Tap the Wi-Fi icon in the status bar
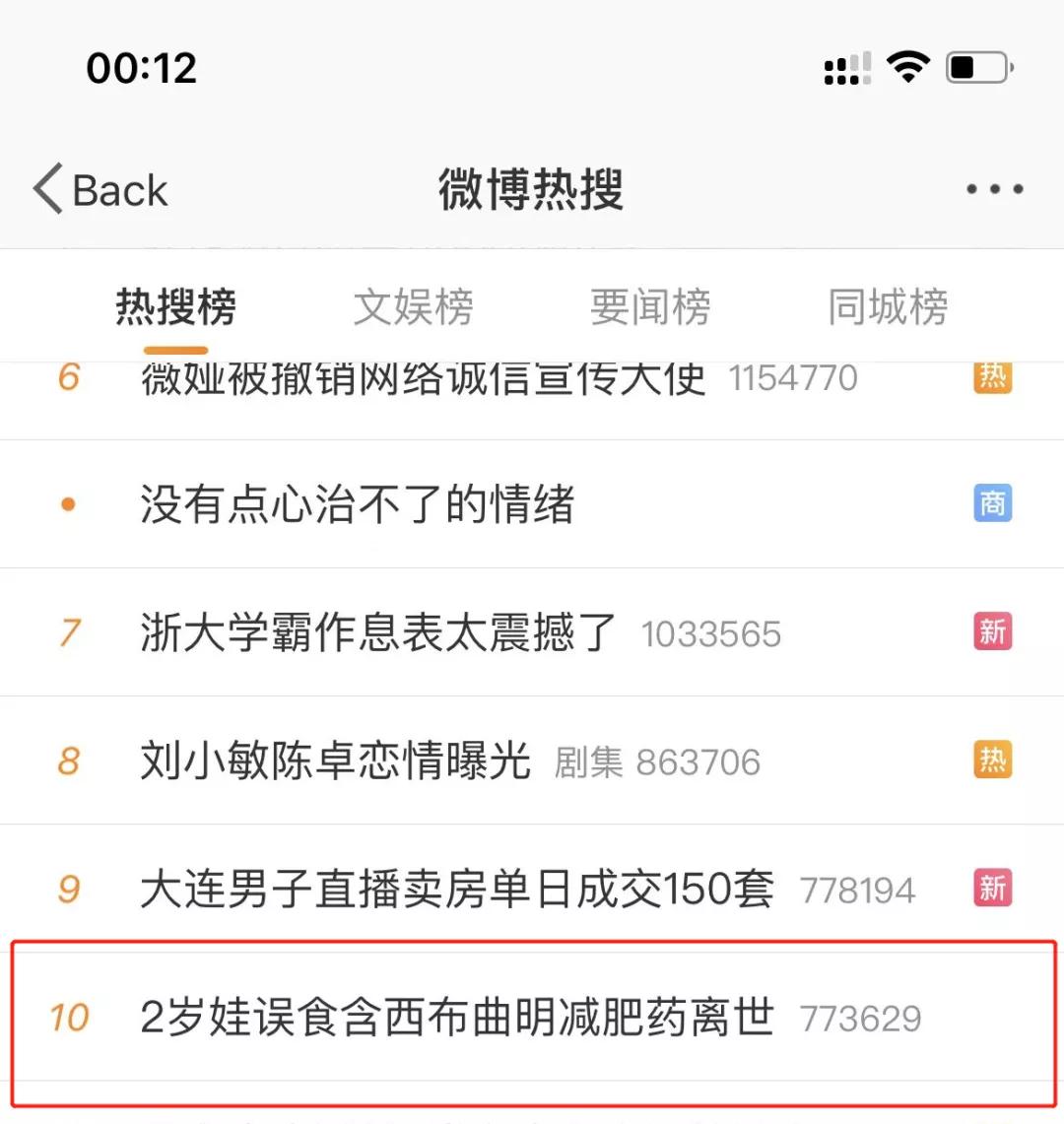This screenshot has height=1124, width=1064. [x=908, y=65]
